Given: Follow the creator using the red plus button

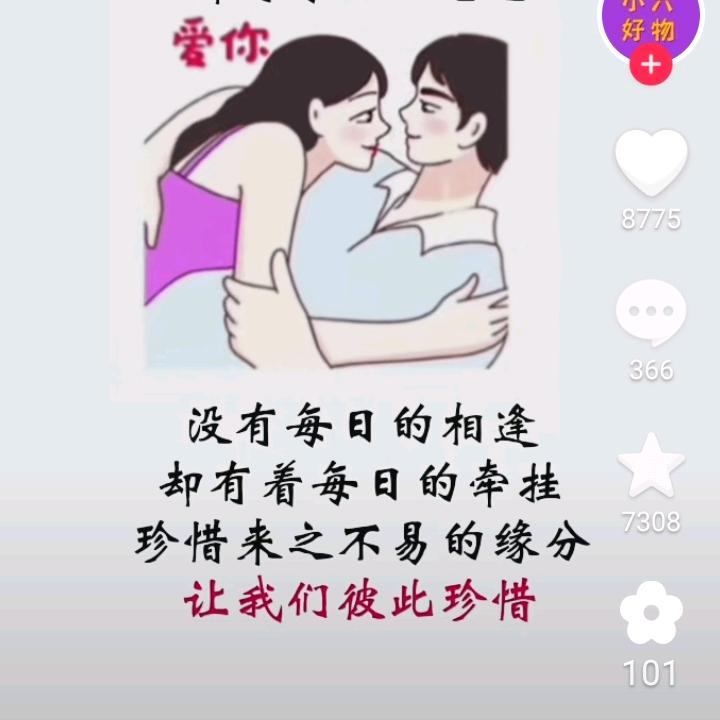Looking at the screenshot, I should [x=651, y=66].
